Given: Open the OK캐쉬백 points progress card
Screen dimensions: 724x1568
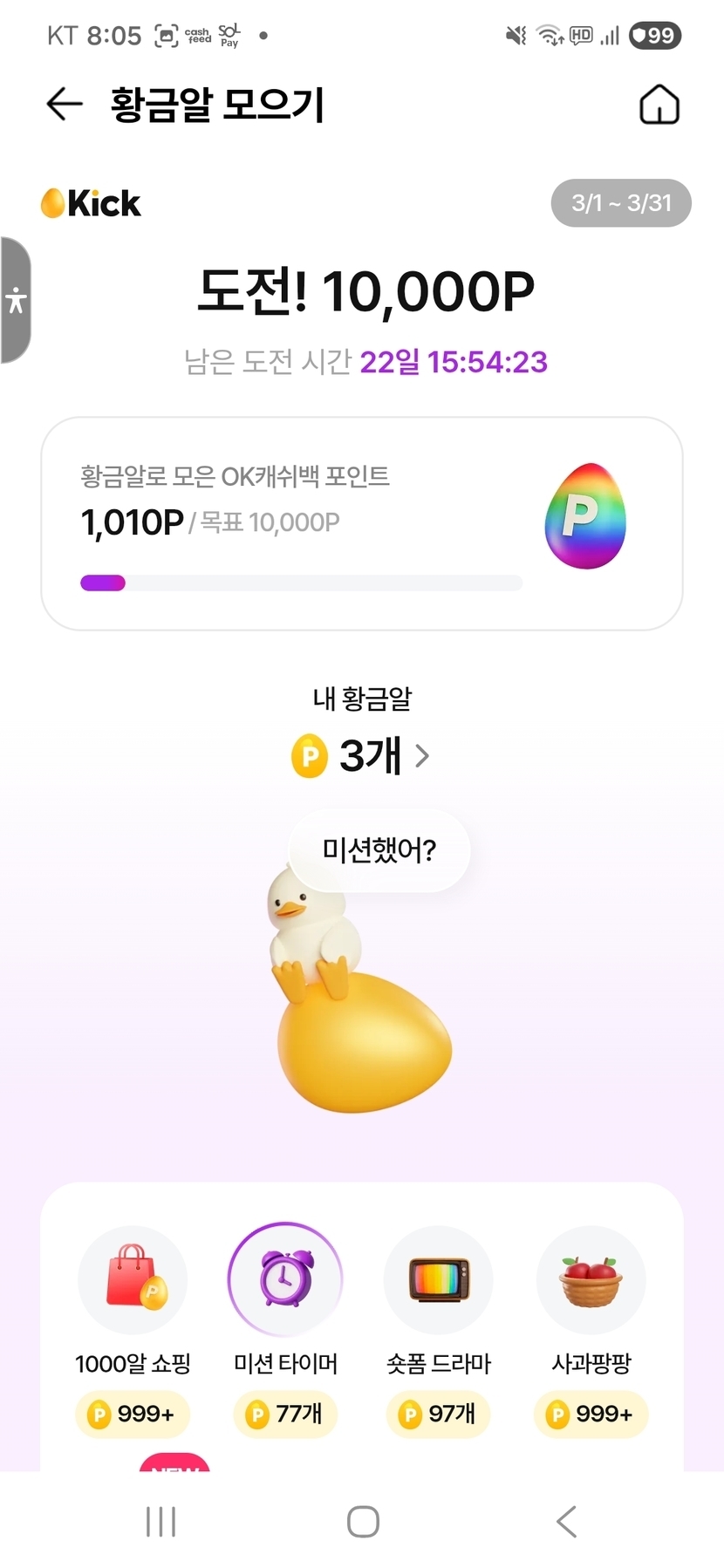Looking at the screenshot, I should pos(362,523).
